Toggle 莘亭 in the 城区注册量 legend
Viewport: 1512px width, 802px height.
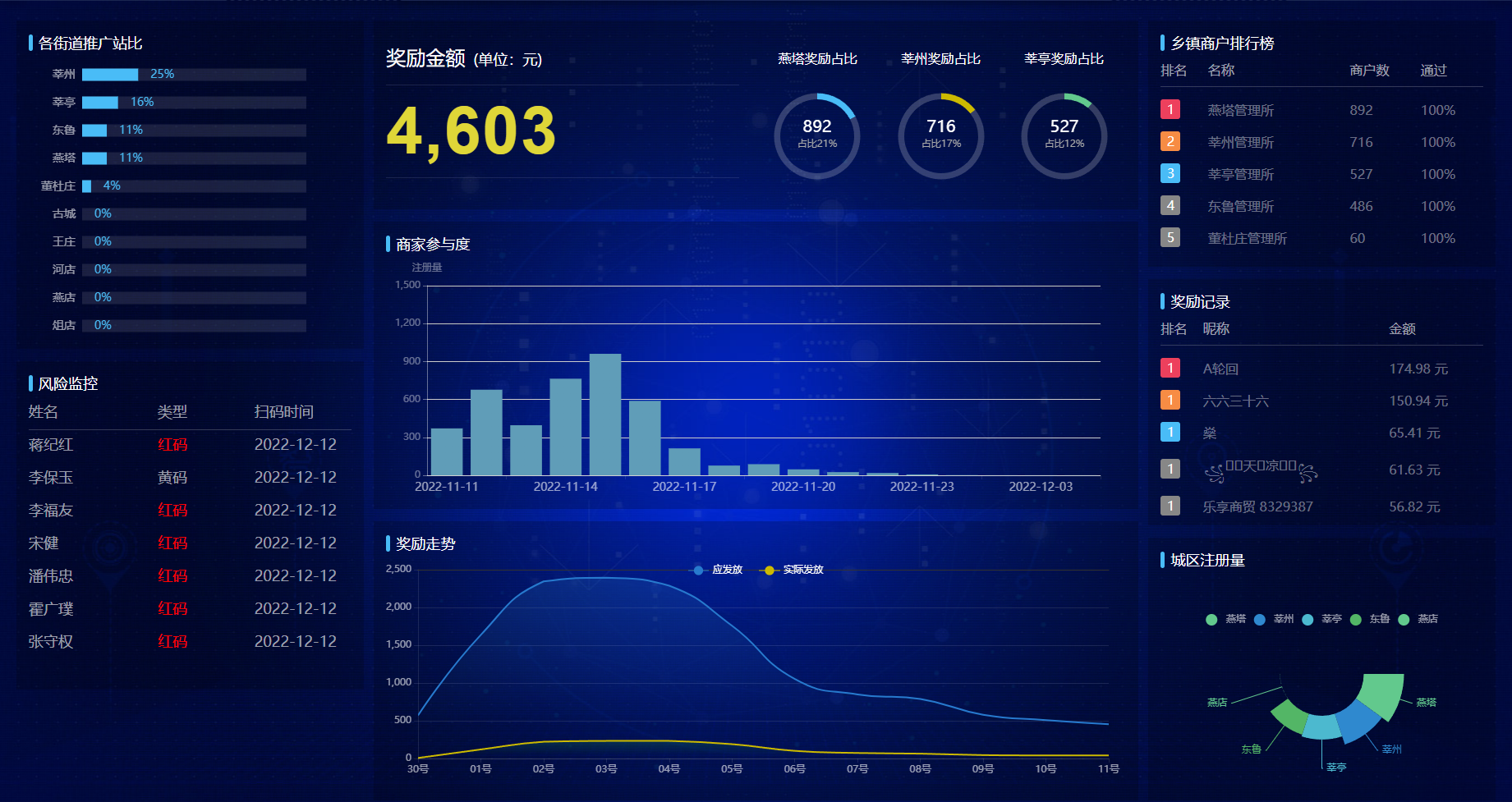[1322, 619]
